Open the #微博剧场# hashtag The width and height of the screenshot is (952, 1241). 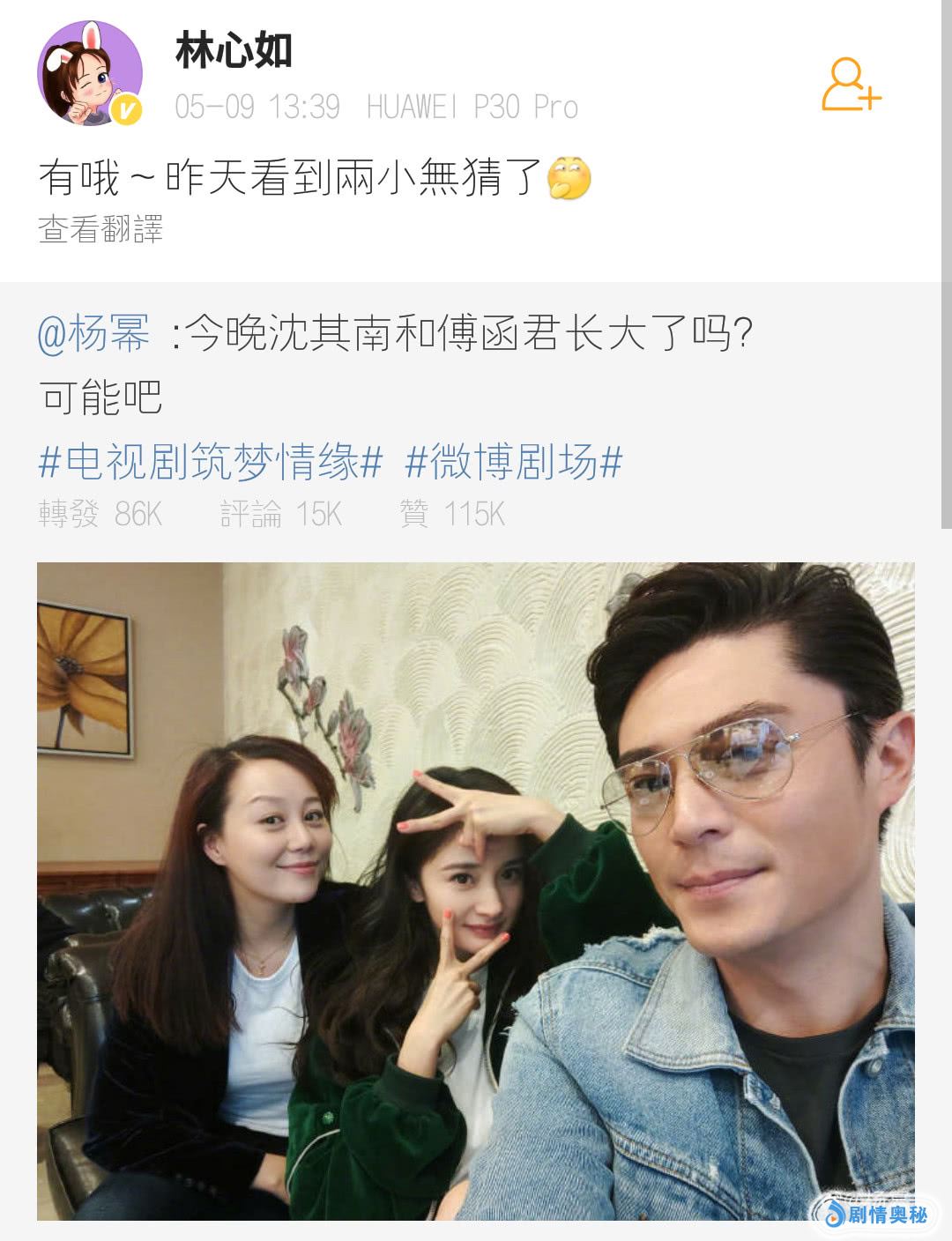514,462
